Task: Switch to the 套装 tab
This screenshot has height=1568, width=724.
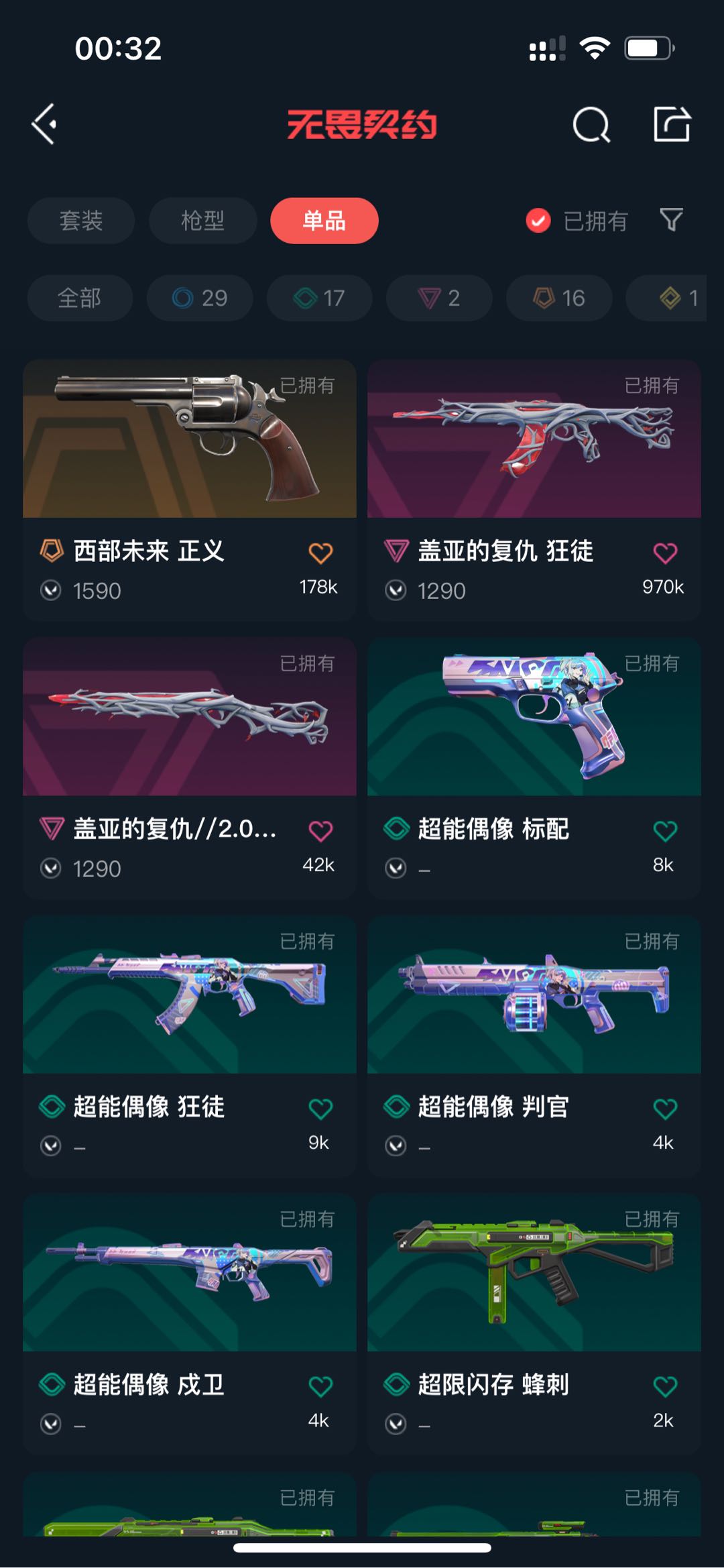Action: pyautogui.click(x=81, y=221)
